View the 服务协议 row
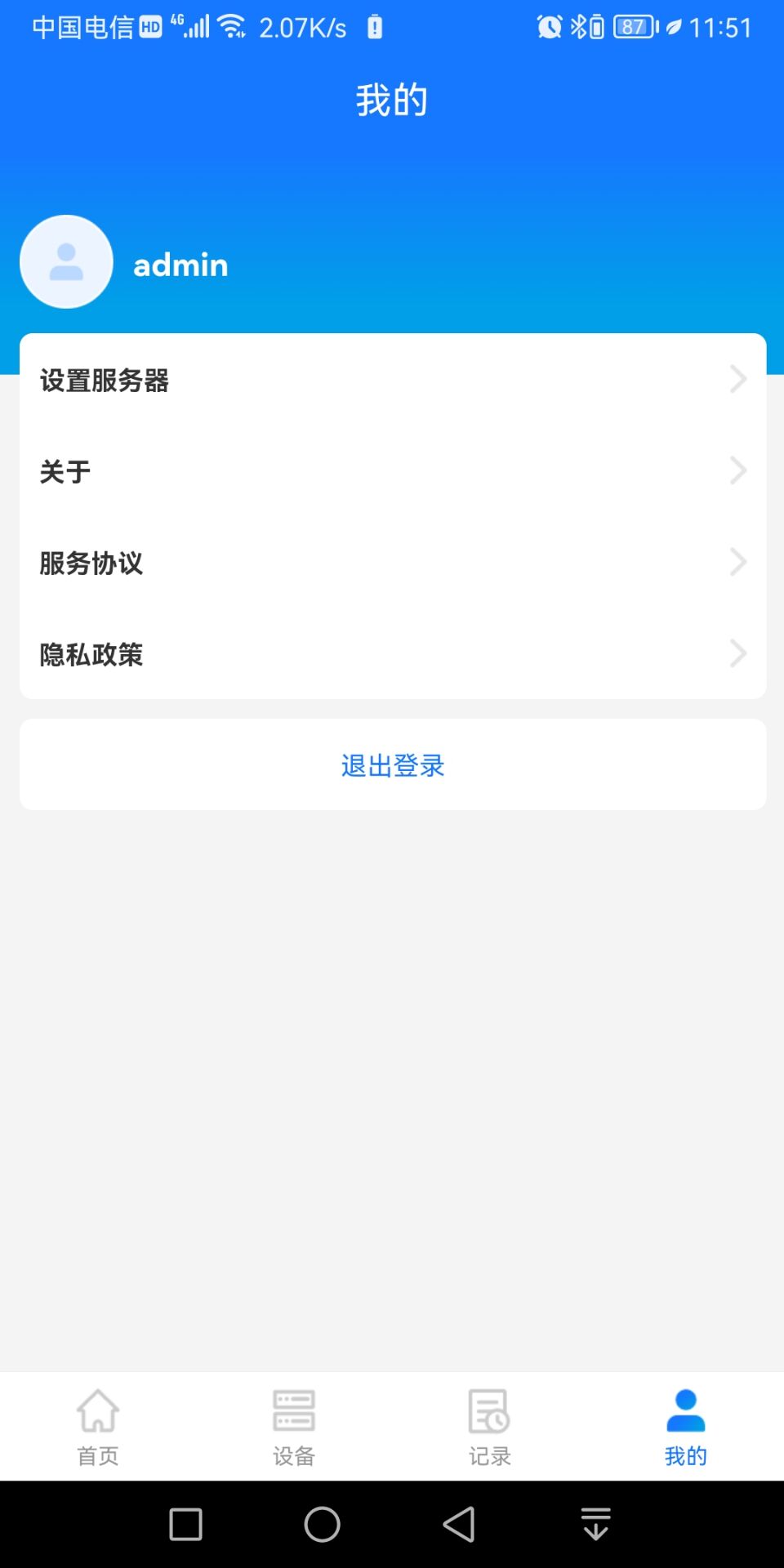784x1568 pixels. tap(392, 563)
